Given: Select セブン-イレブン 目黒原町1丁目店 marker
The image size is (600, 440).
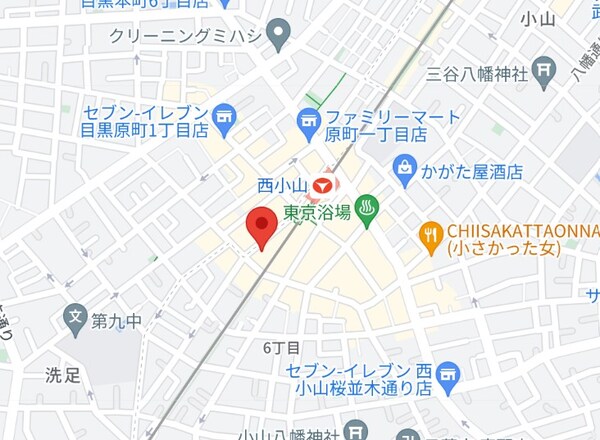Looking at the screenshot, I should pos(224,119).
